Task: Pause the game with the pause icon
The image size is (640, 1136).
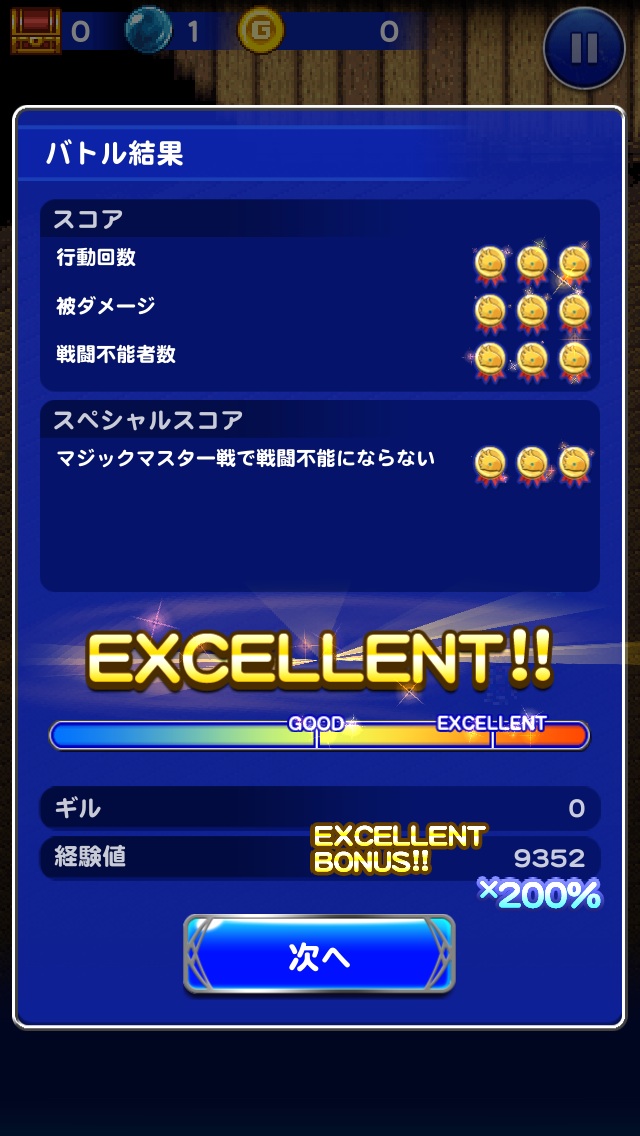Action: click(x=585, y=47)
